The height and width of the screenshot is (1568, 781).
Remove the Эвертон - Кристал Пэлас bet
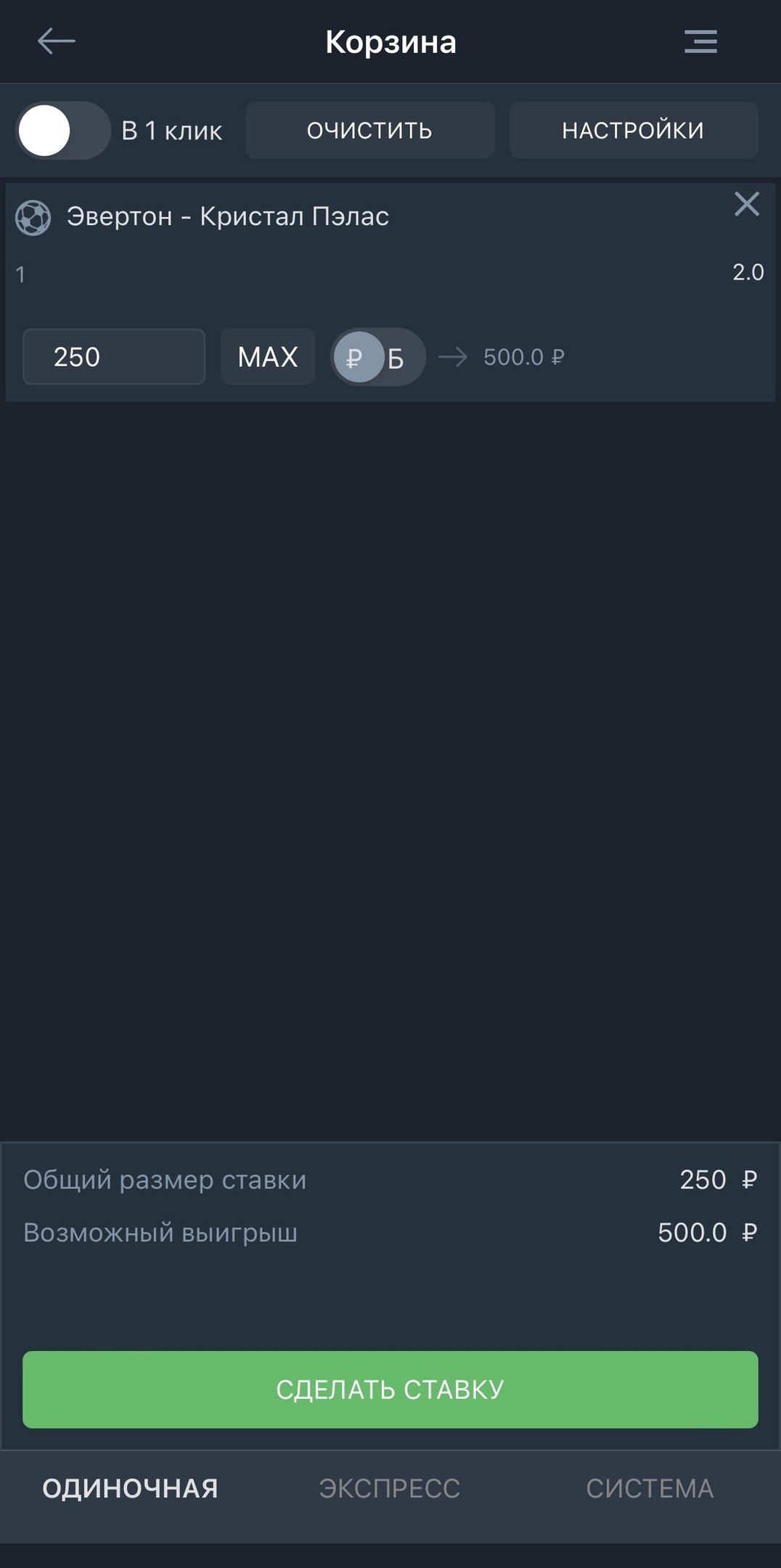[x=746, y=204]
